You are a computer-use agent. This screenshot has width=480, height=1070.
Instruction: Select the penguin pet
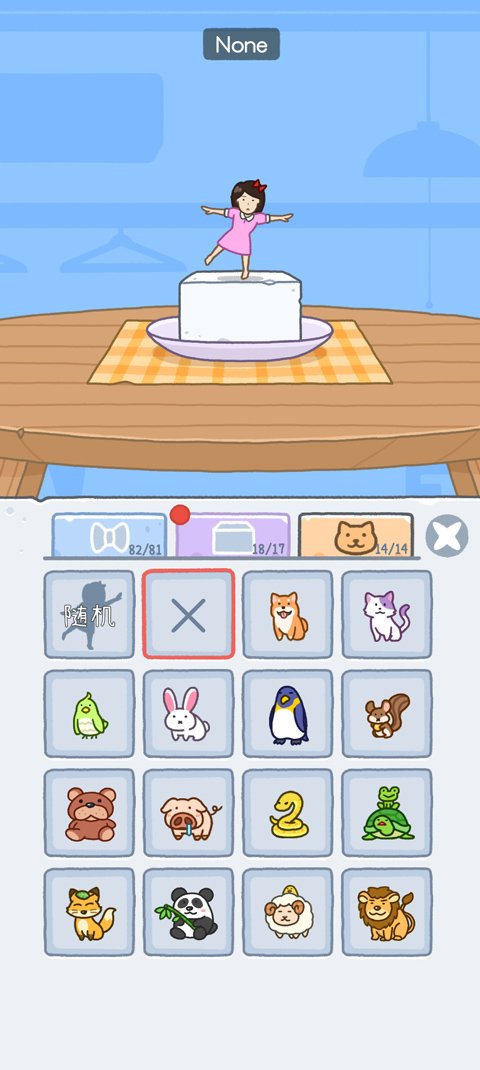[287, 713]
